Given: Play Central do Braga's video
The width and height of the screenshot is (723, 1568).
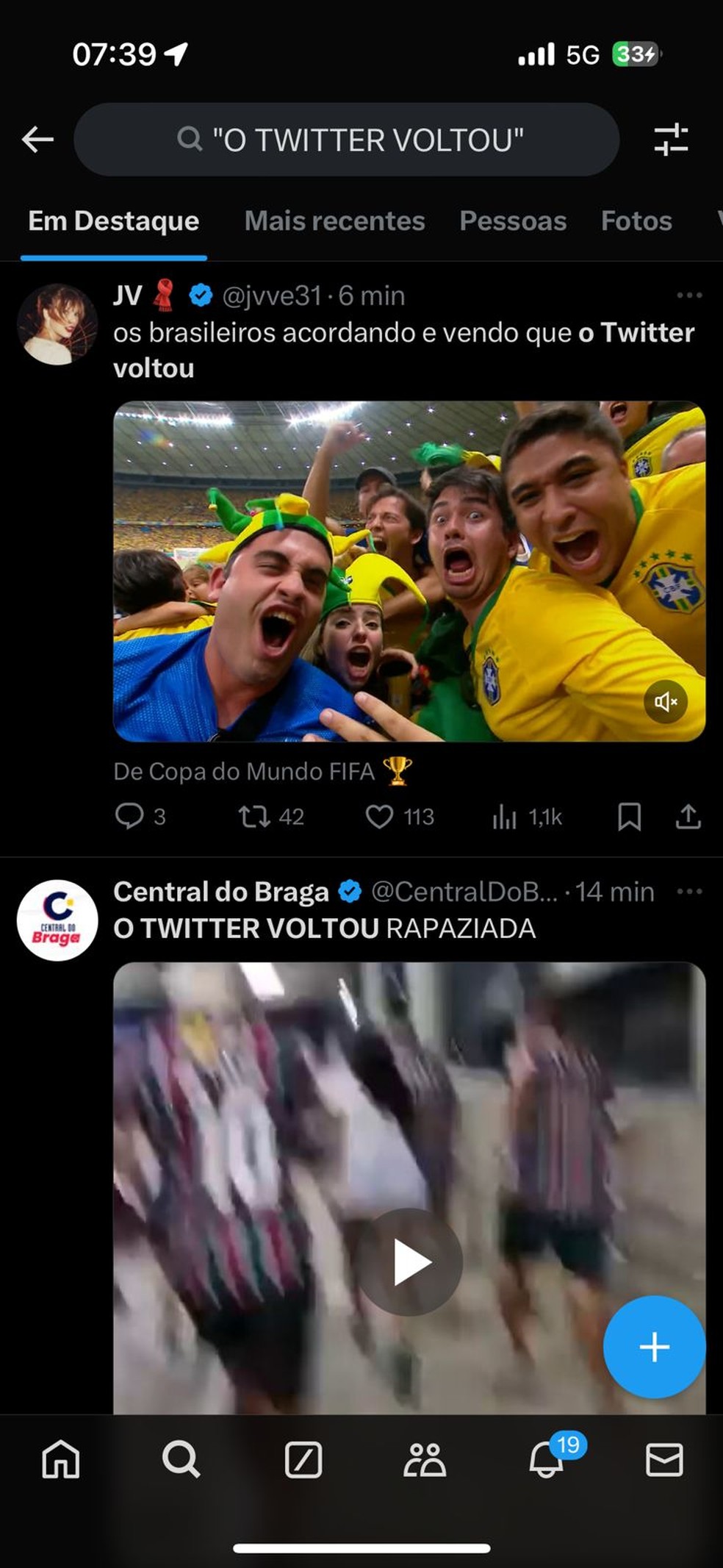Looking at the screenshot, I should [409, 1261].
